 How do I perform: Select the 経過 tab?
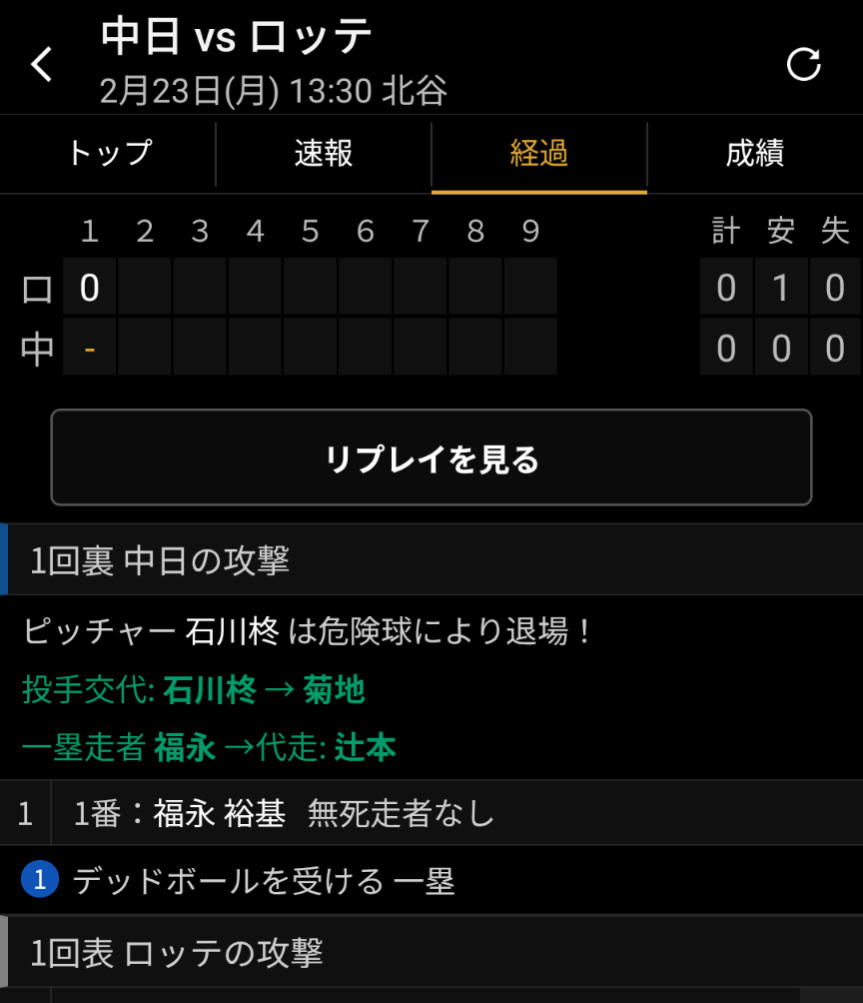click(x=539, y=154)
